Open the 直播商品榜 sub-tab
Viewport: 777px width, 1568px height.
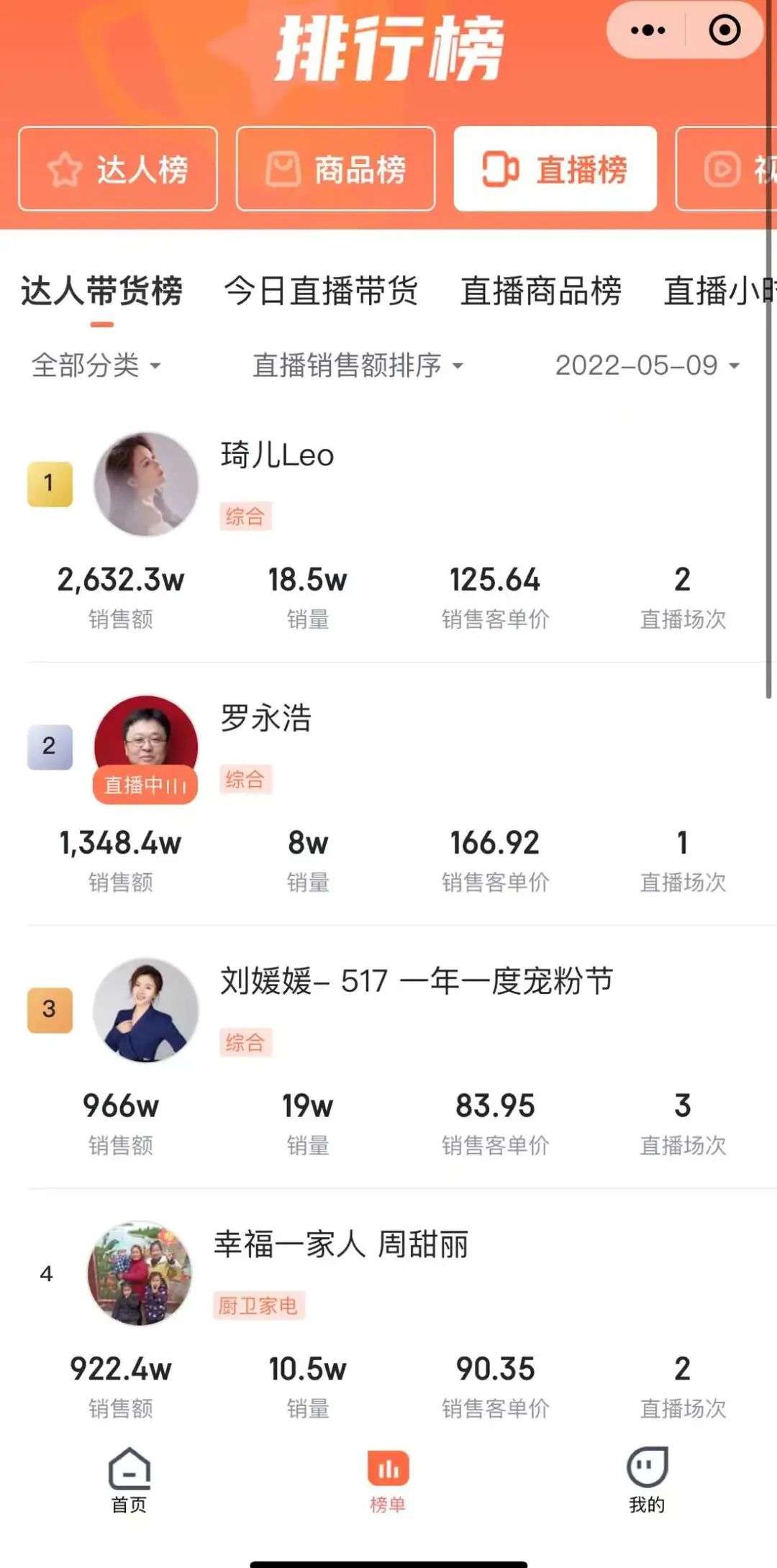pyautogui.click(x=541, y=291)
